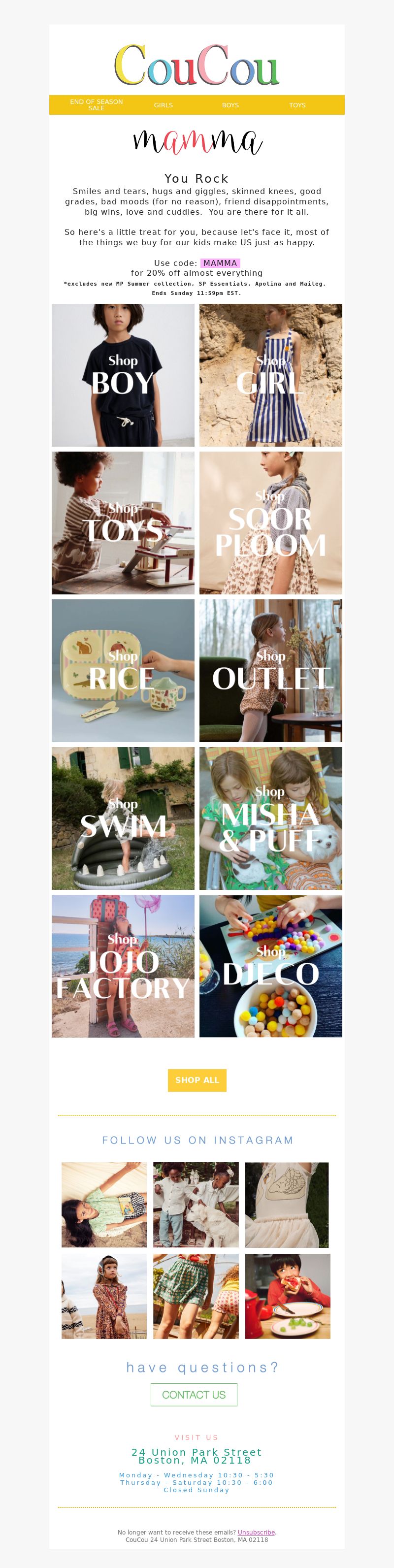Open the Toys menu link
Image resolution: width=394 pixels, height=1568 pixels.
297,105
